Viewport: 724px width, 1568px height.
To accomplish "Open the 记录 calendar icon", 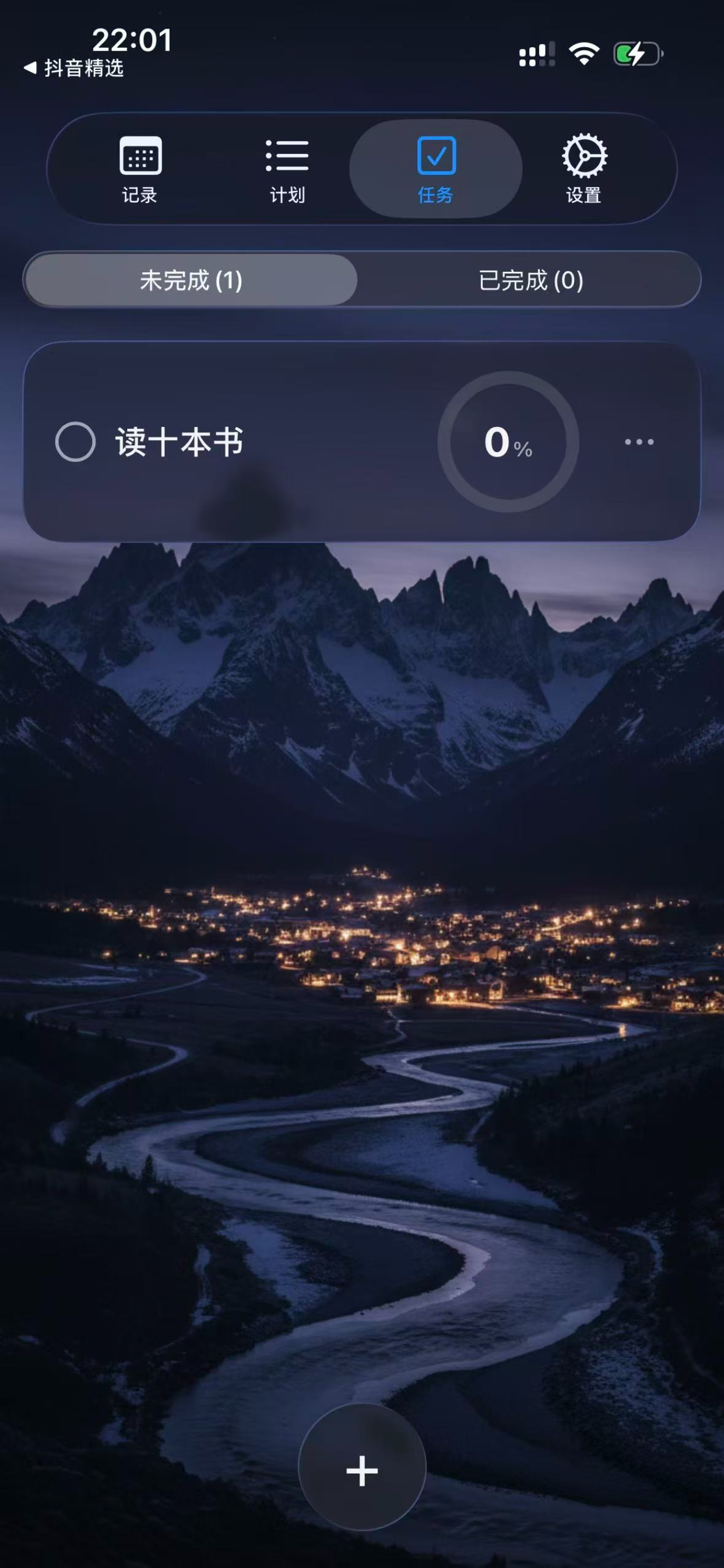I will pyautogui.click(x=139, y=157).
